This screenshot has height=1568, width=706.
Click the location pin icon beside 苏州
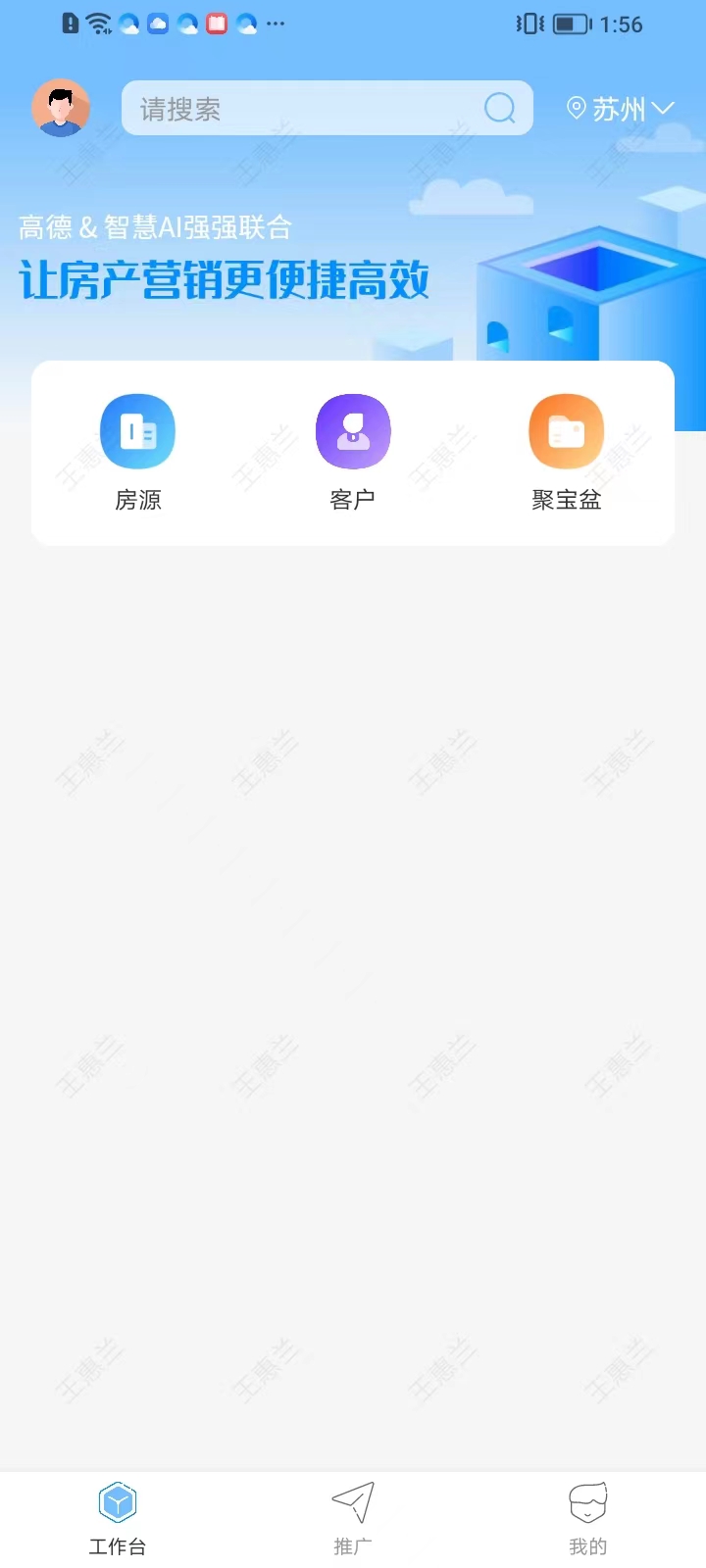(576, 108)
